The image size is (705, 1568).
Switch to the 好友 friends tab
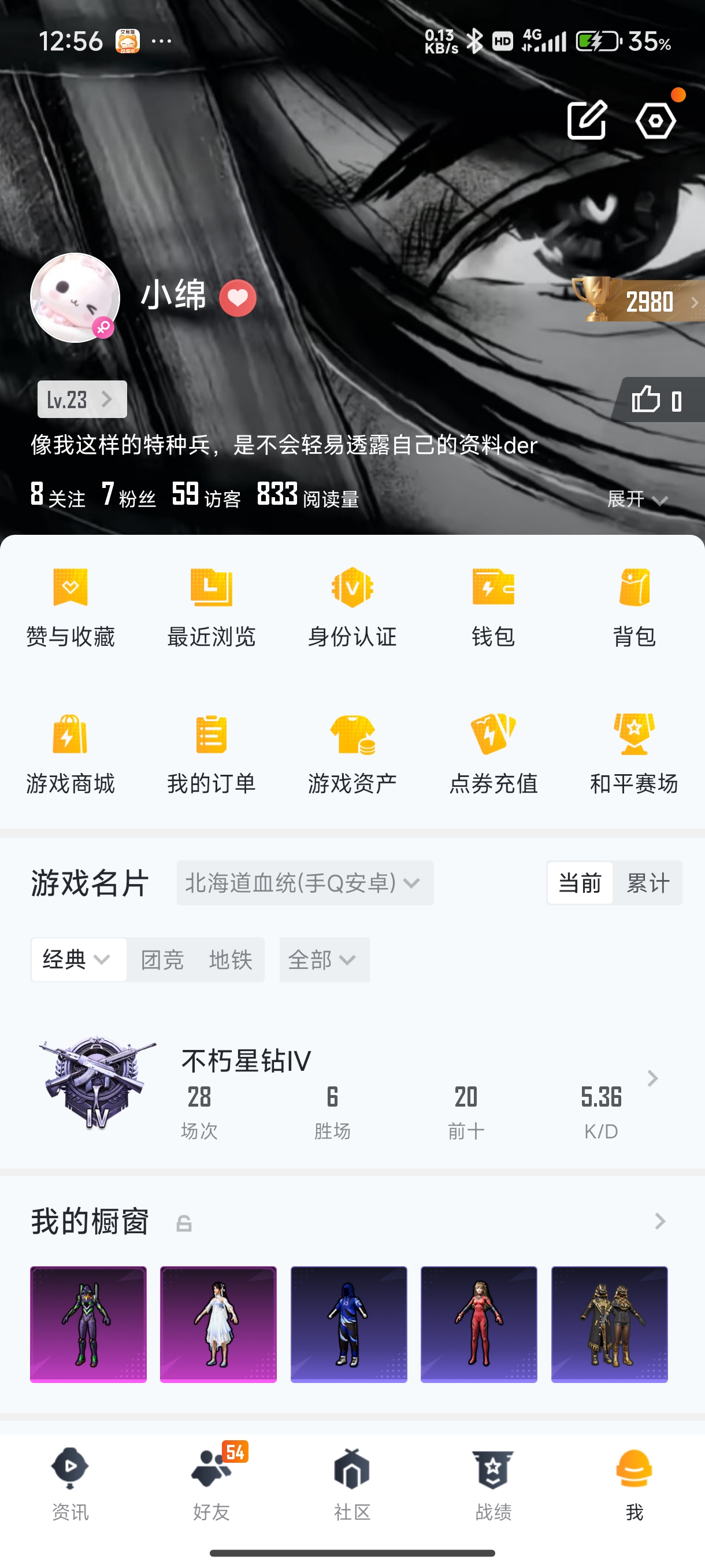211,1482
